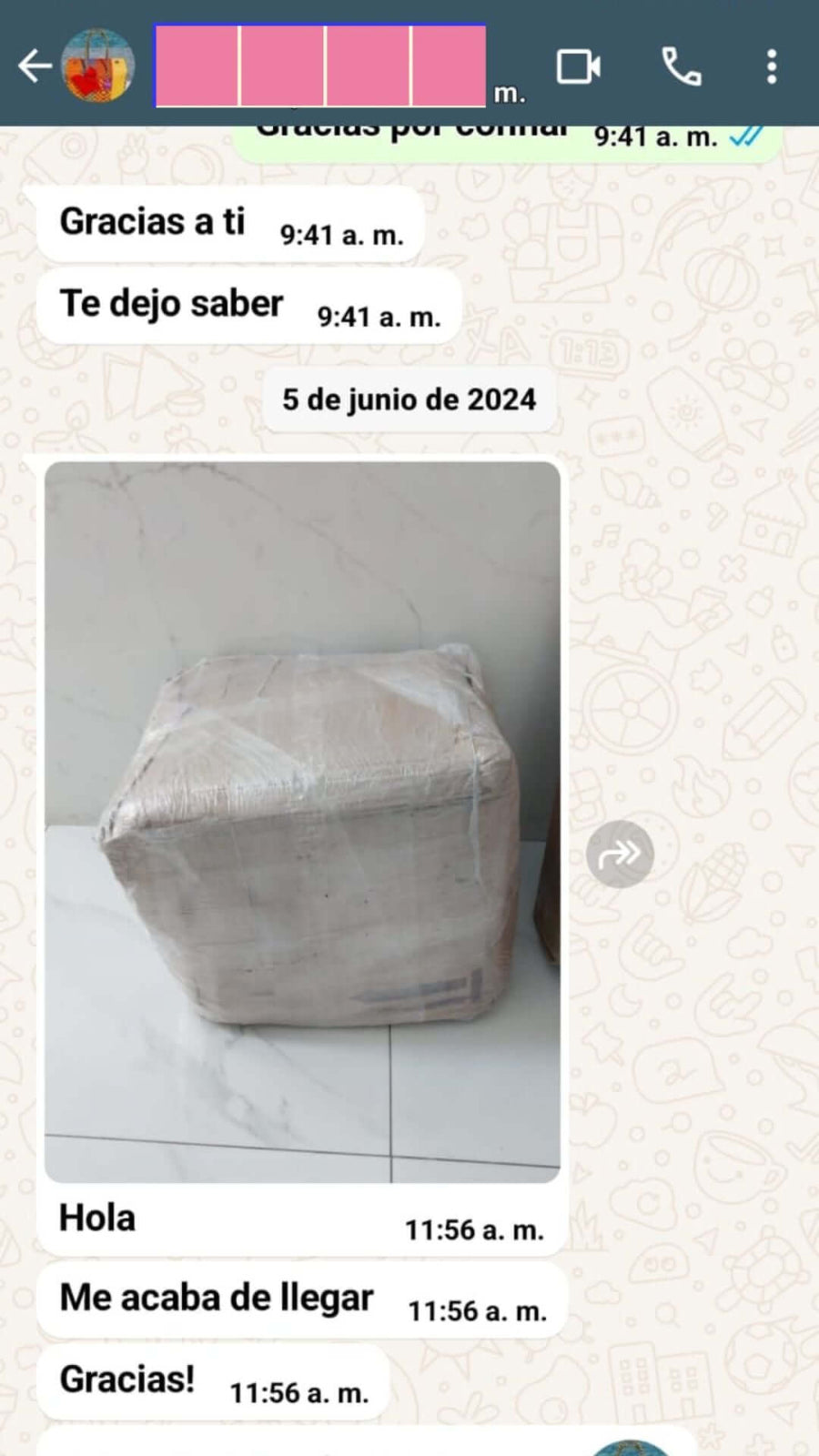Tap the 11:56 a.m. timestamp on 'Hola'
Viewport: 819px width, 1456px height.
coord(475,1230)
